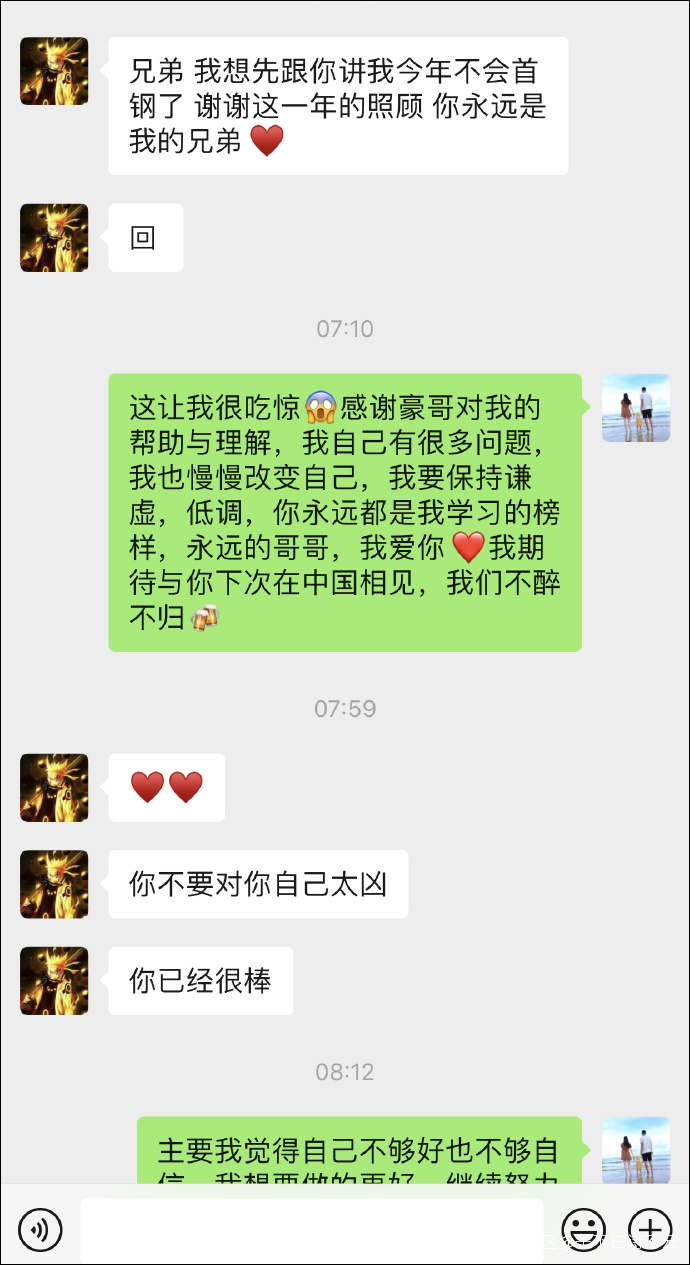This screenshot has width=690, height=1265.
Task: Switch to voice message input
Action: pos(40,1229)
